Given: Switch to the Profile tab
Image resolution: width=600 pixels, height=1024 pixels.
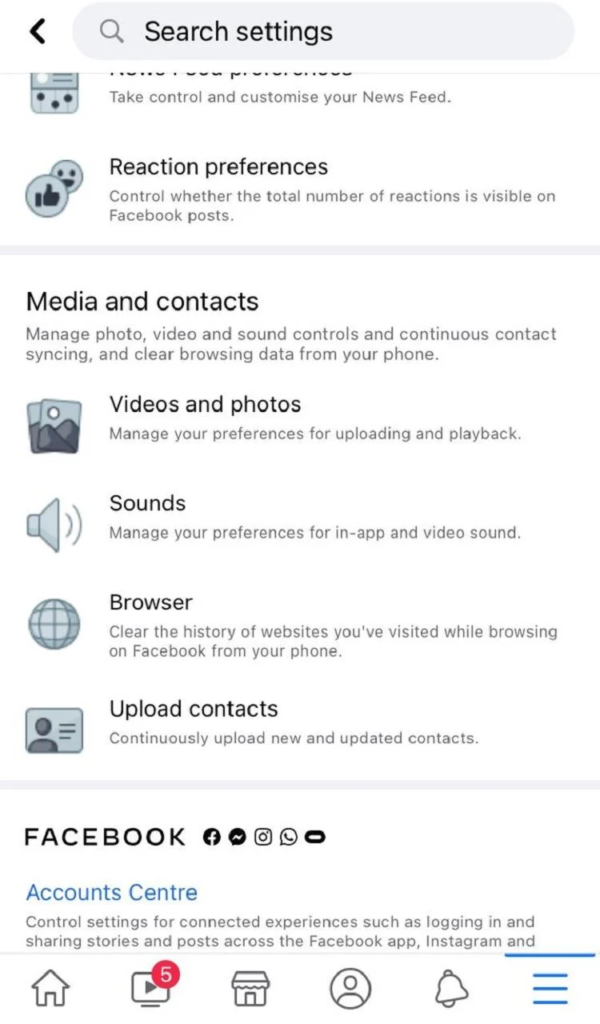Looking at the screenshot, I should [x=350, y=988].
